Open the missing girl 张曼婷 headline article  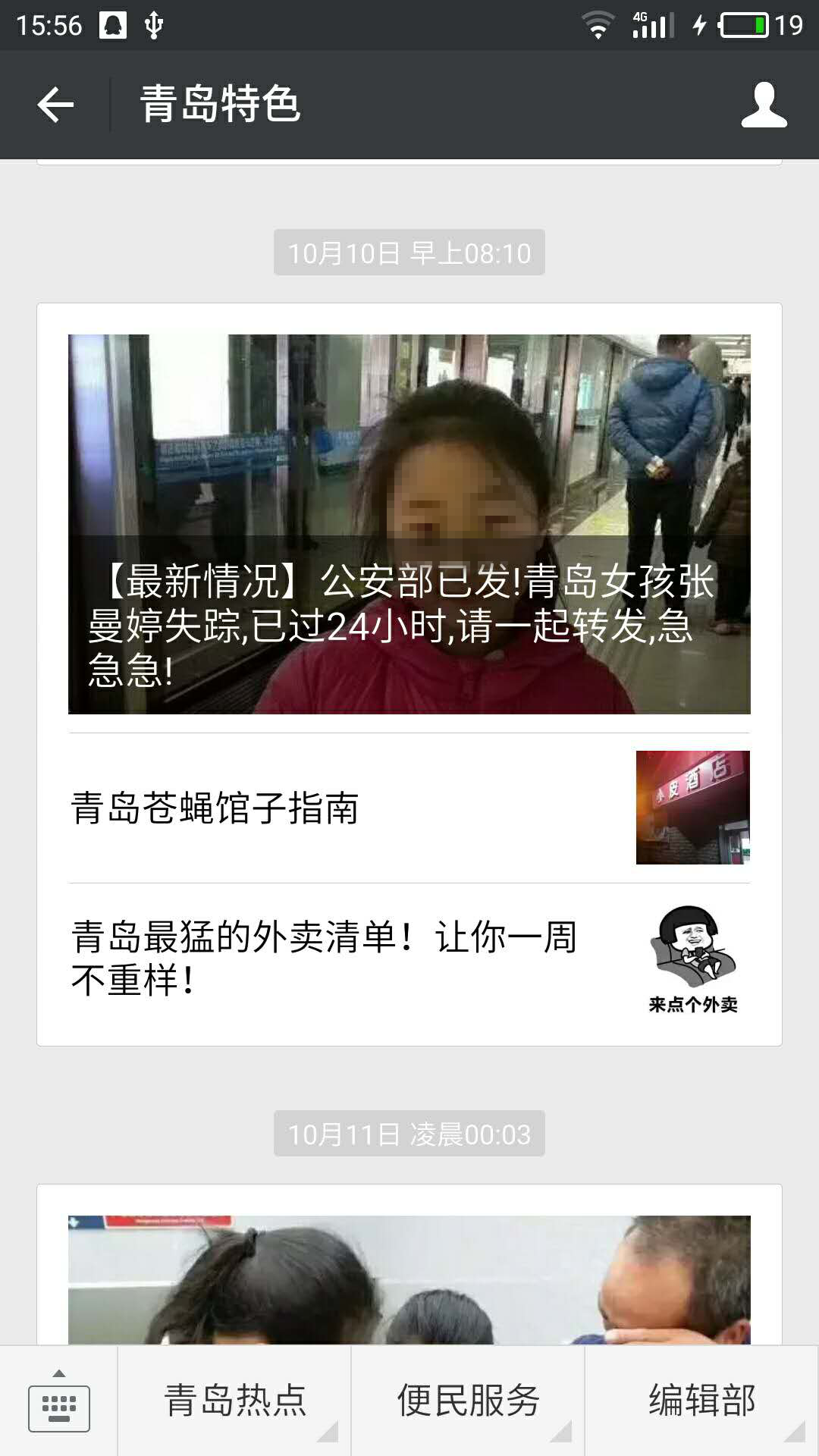coord(409,524)
